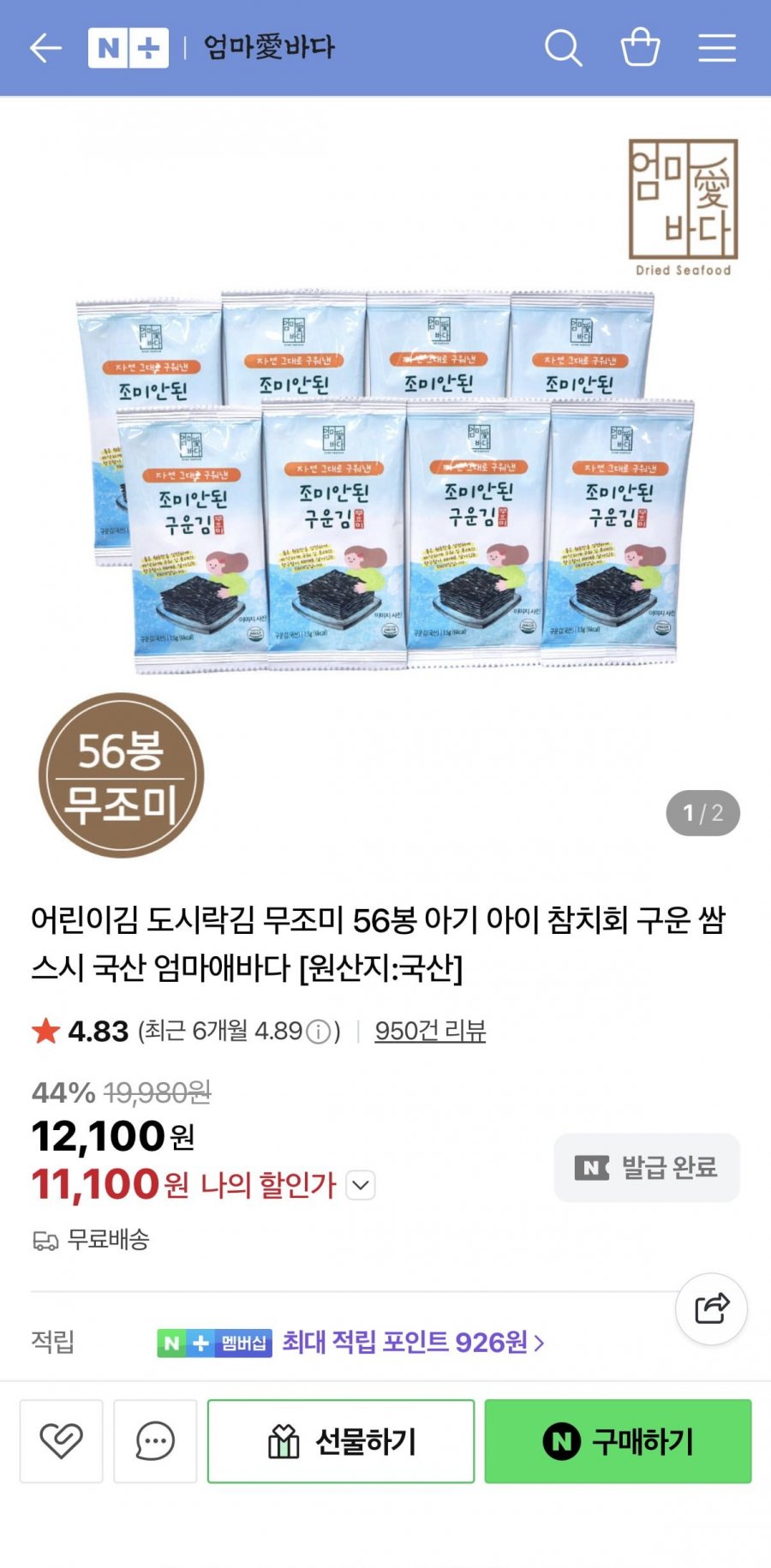The height and width of the screenshot is (1568, 771).
Task: Open the main product image
Action: [x=385, y=480]
